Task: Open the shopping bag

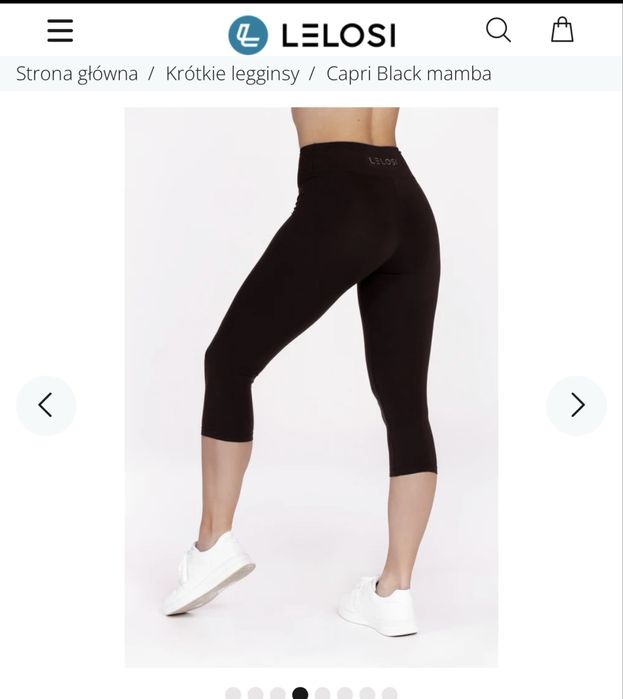Action: point(562,31)
